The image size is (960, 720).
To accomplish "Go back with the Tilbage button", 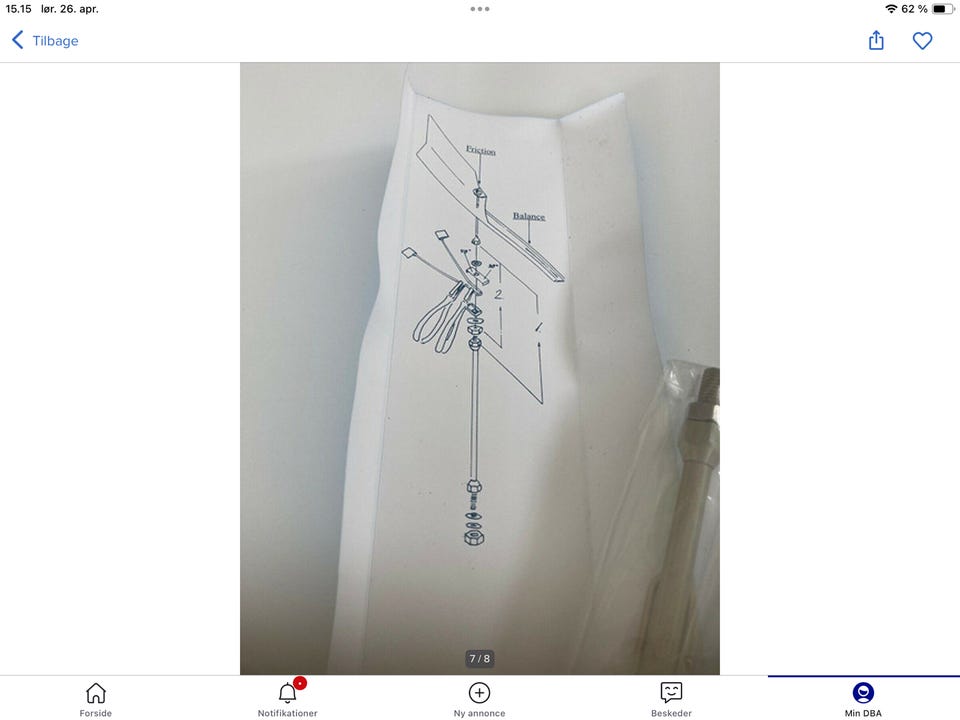I will pos(45,41).
